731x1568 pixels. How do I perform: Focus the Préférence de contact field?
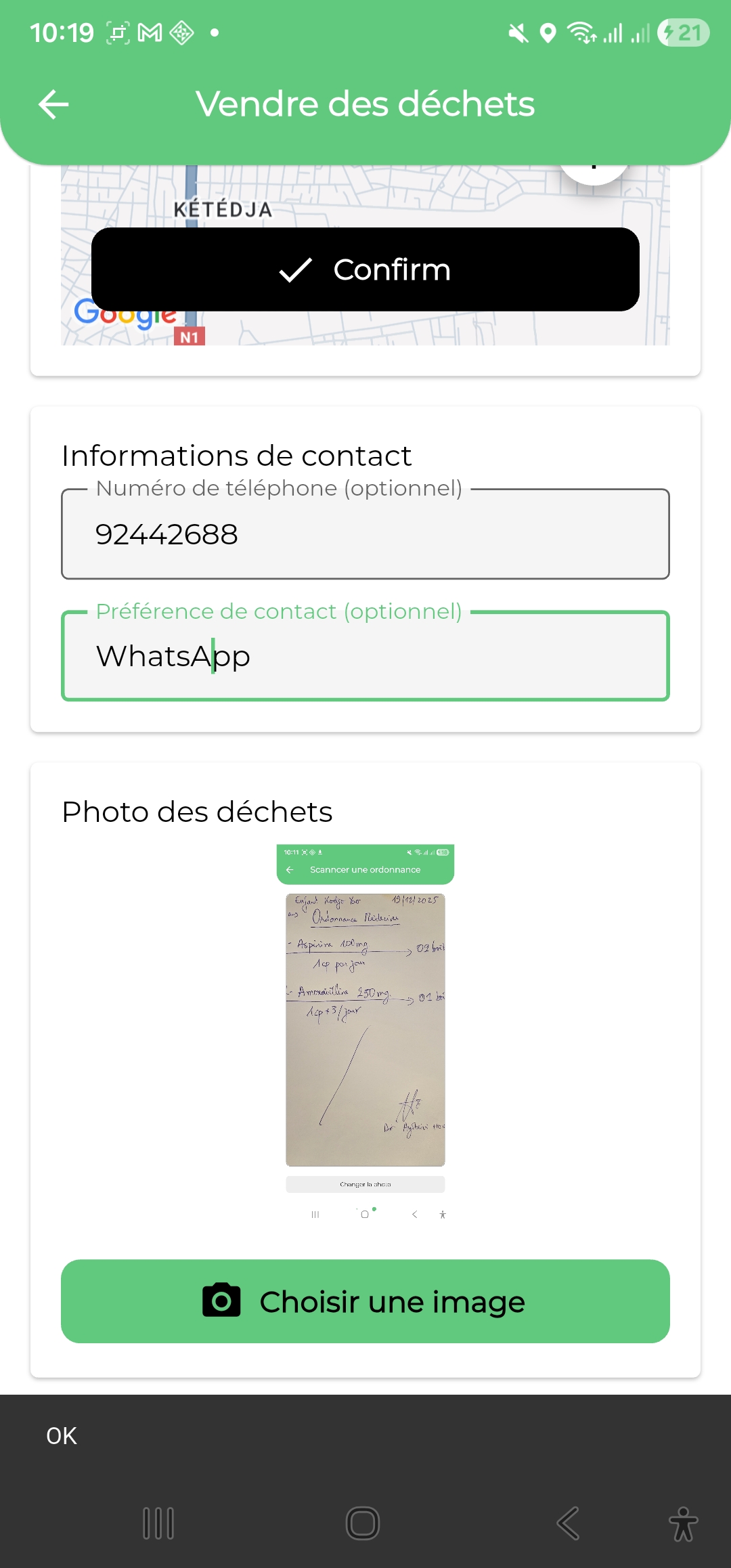365,656
